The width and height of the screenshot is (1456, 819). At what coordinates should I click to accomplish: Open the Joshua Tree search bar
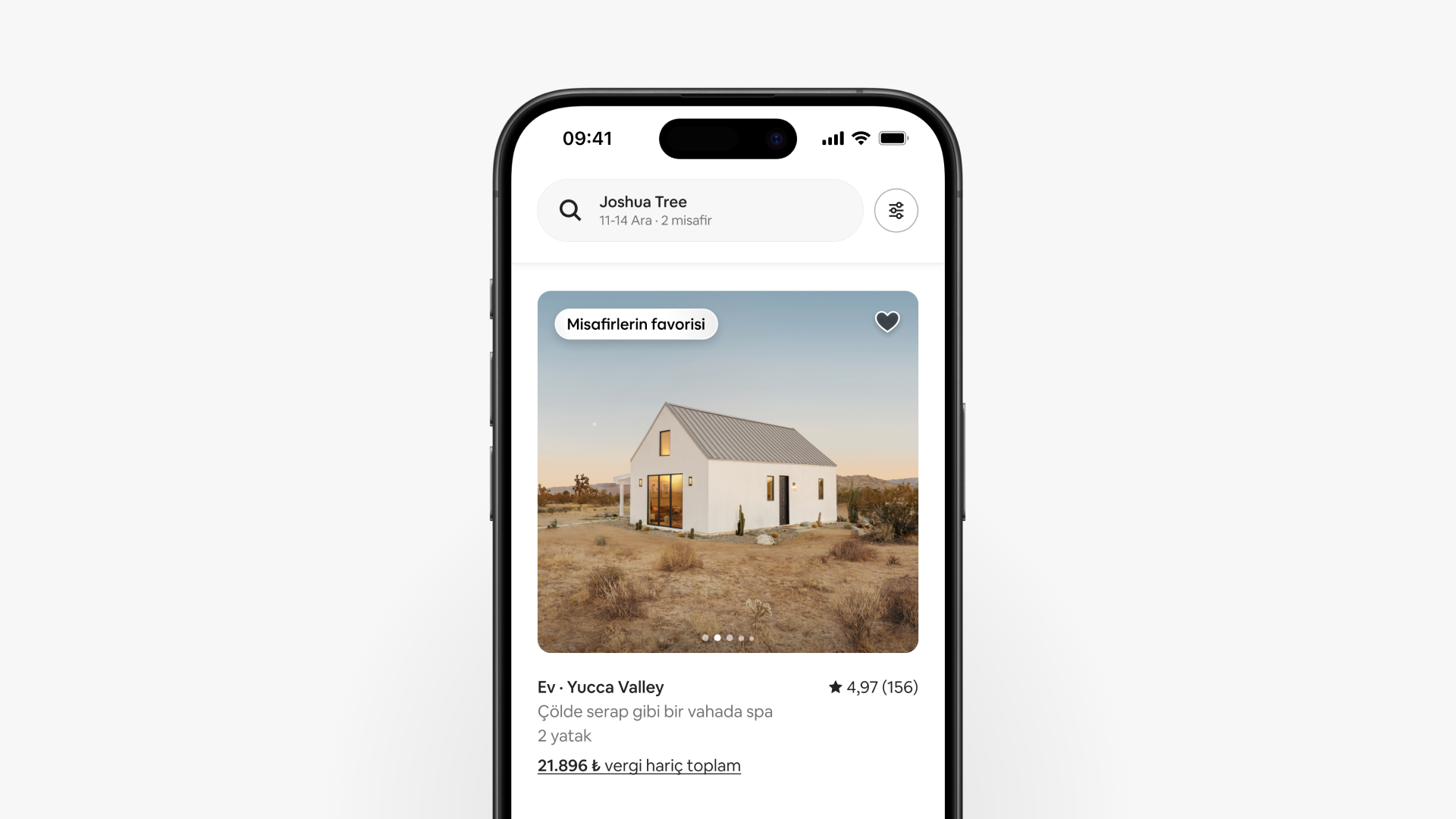click(x=699, y=210)
